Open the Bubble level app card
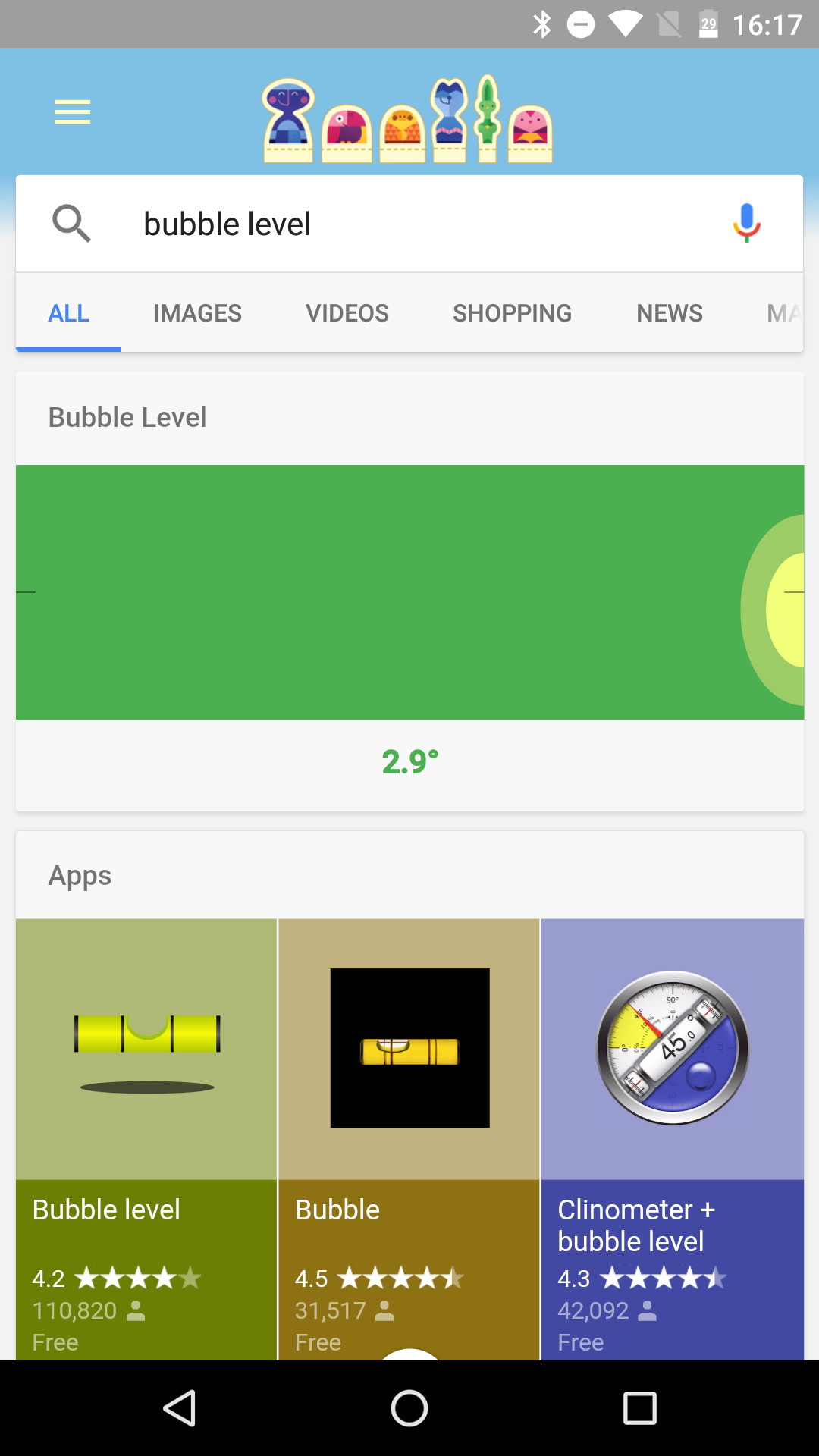The height and width of the screenshot is (1456, 819). coord(146,1137)
